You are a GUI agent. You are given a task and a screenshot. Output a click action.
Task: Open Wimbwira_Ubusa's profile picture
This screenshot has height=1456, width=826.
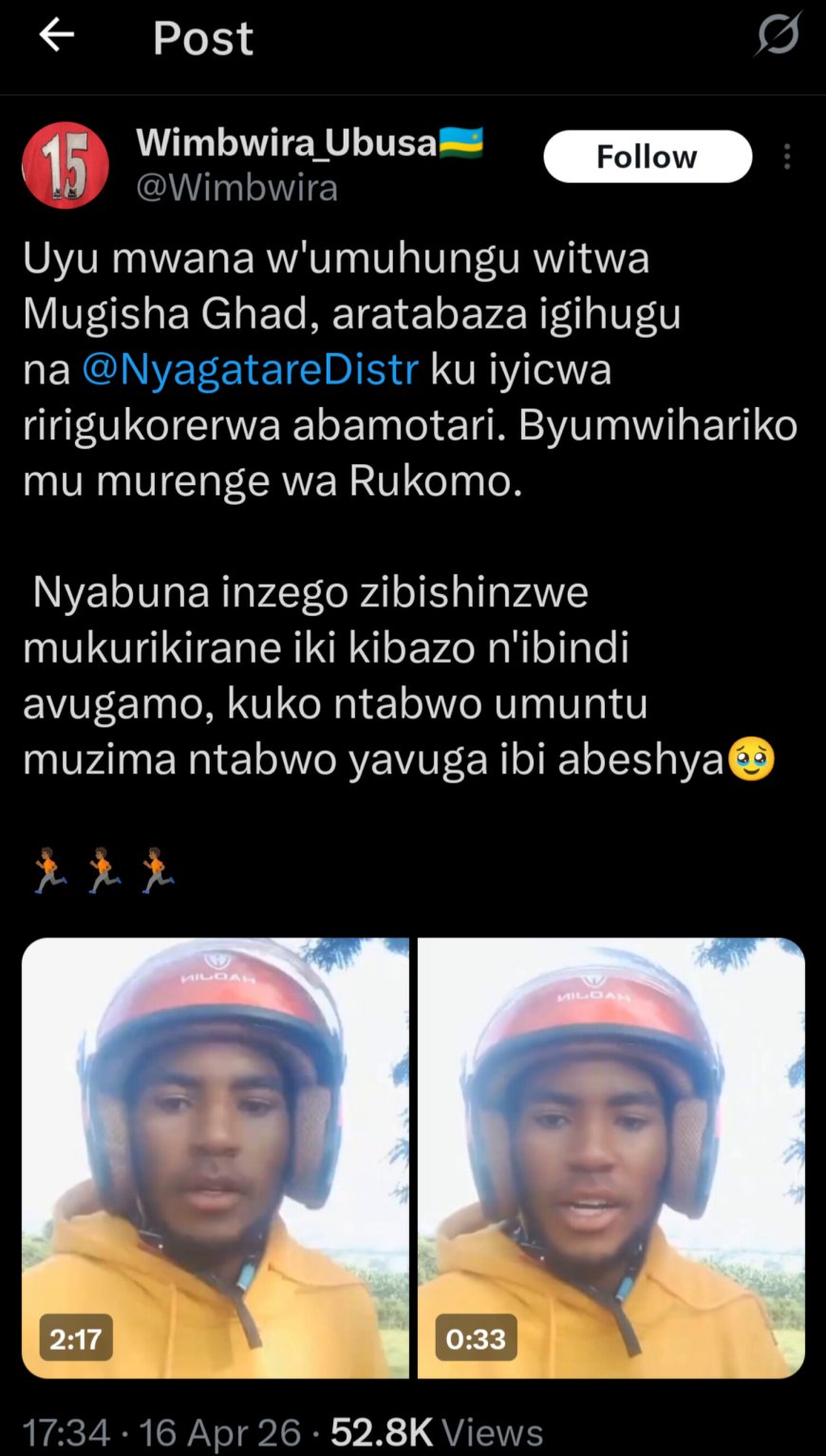[x=66, y=165]
